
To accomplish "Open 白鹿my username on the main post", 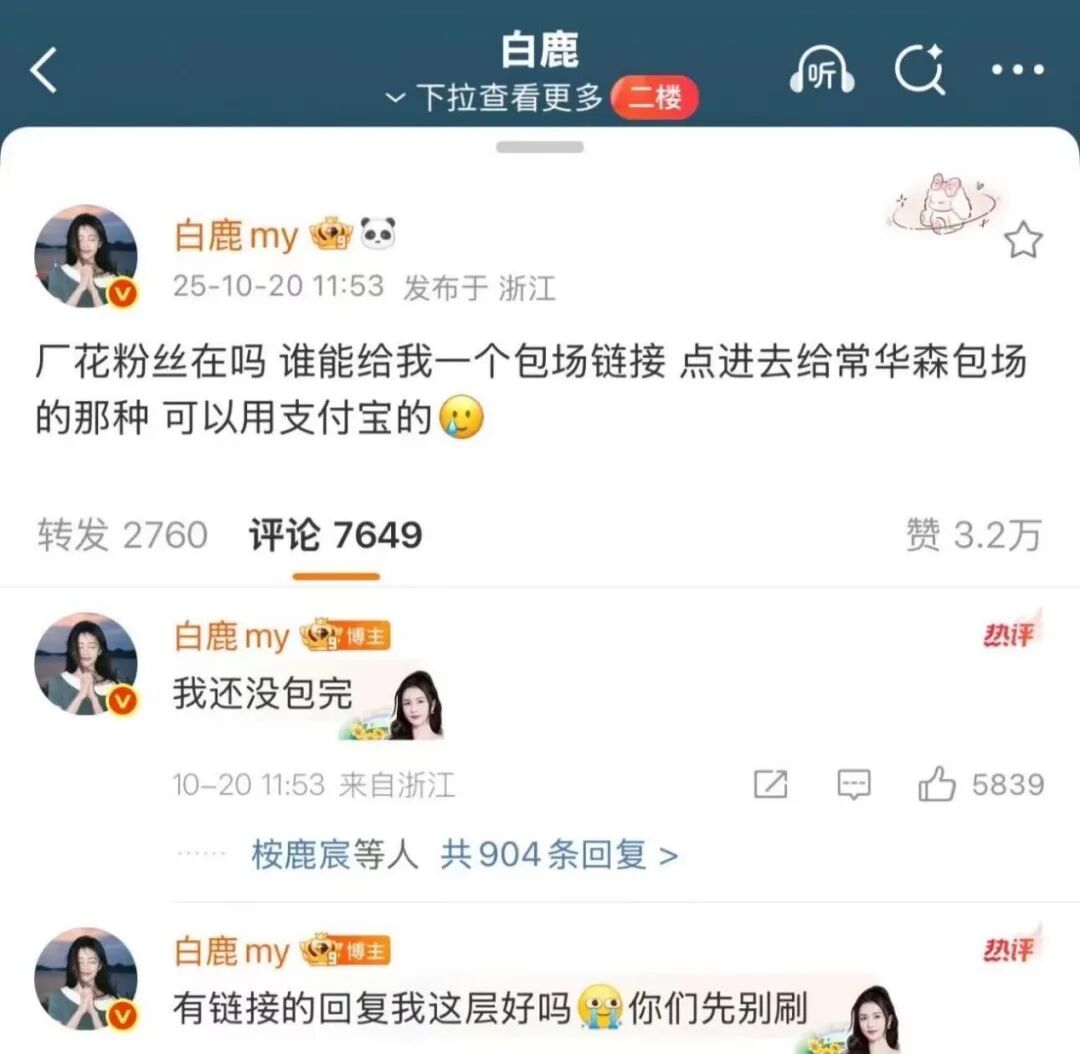I will 236,236.
